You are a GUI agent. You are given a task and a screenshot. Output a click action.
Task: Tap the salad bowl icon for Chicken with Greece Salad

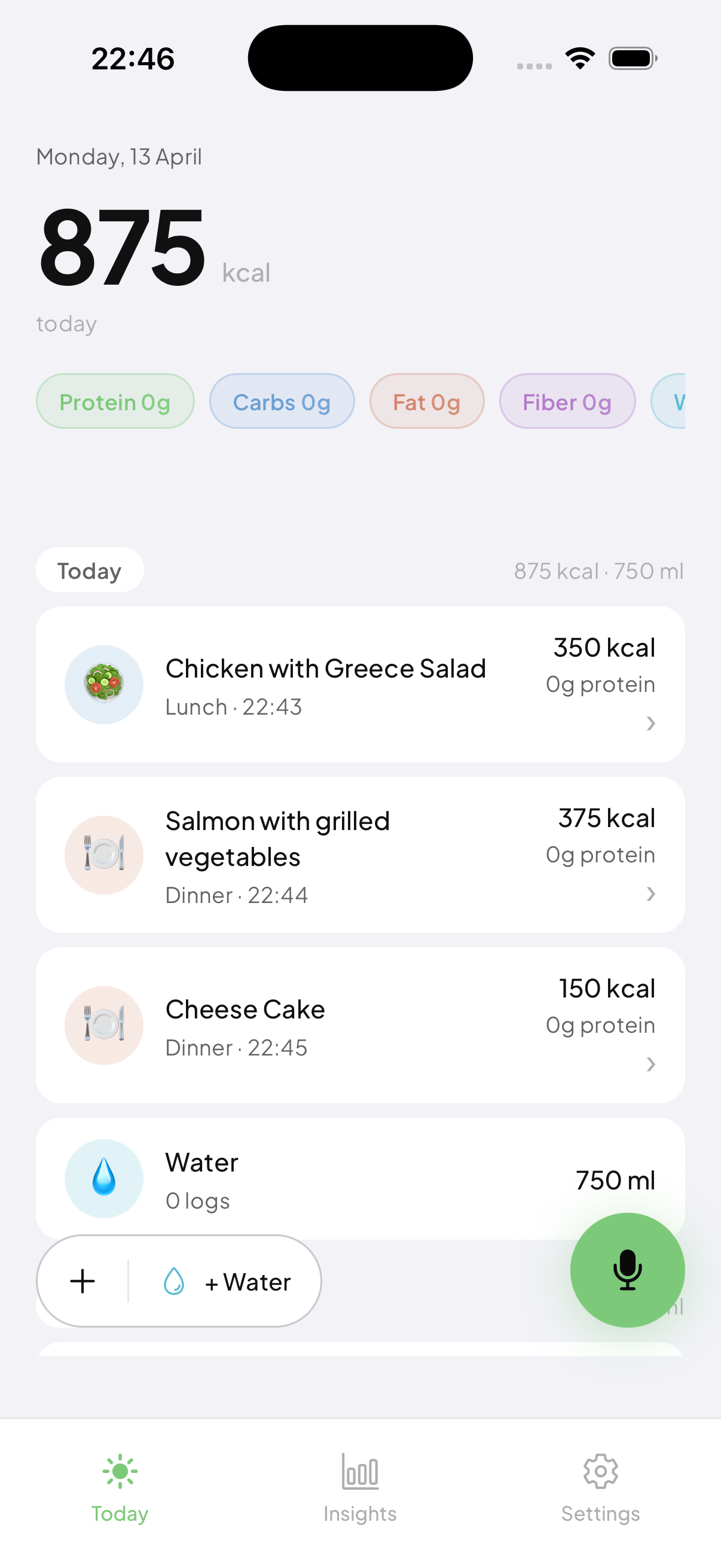click(x=103, y=684)
